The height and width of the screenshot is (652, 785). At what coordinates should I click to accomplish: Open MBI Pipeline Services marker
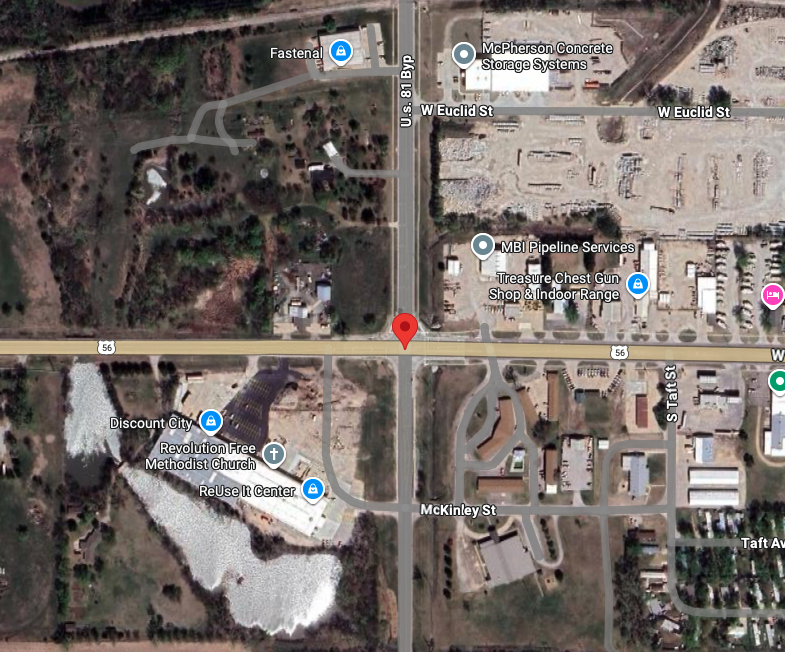483,245
